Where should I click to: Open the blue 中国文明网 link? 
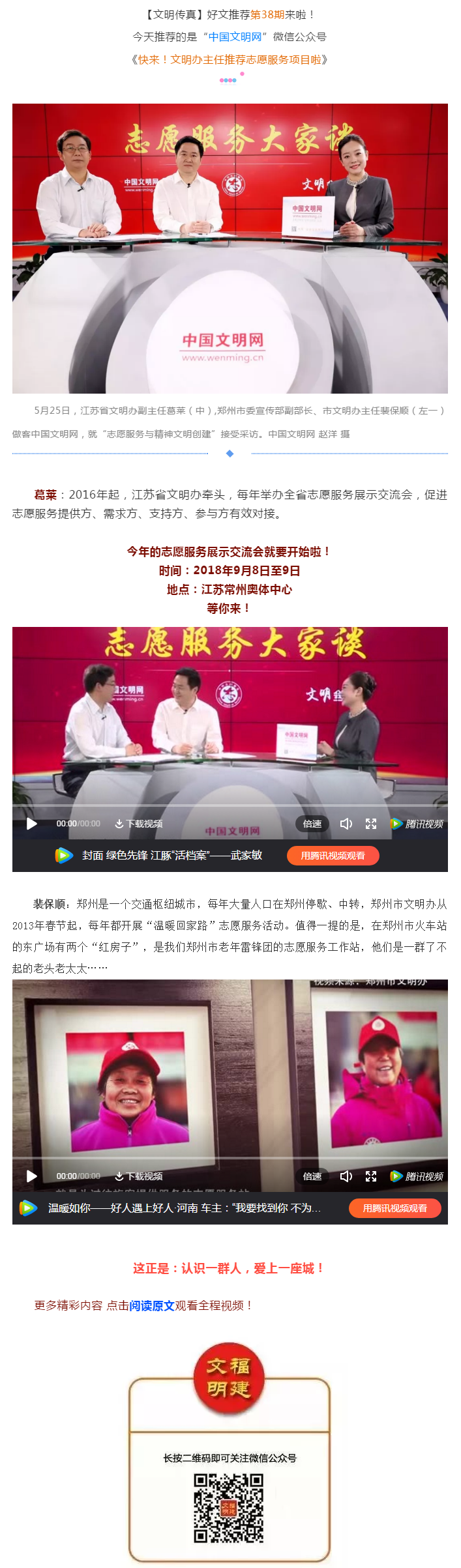pos(235,37)
